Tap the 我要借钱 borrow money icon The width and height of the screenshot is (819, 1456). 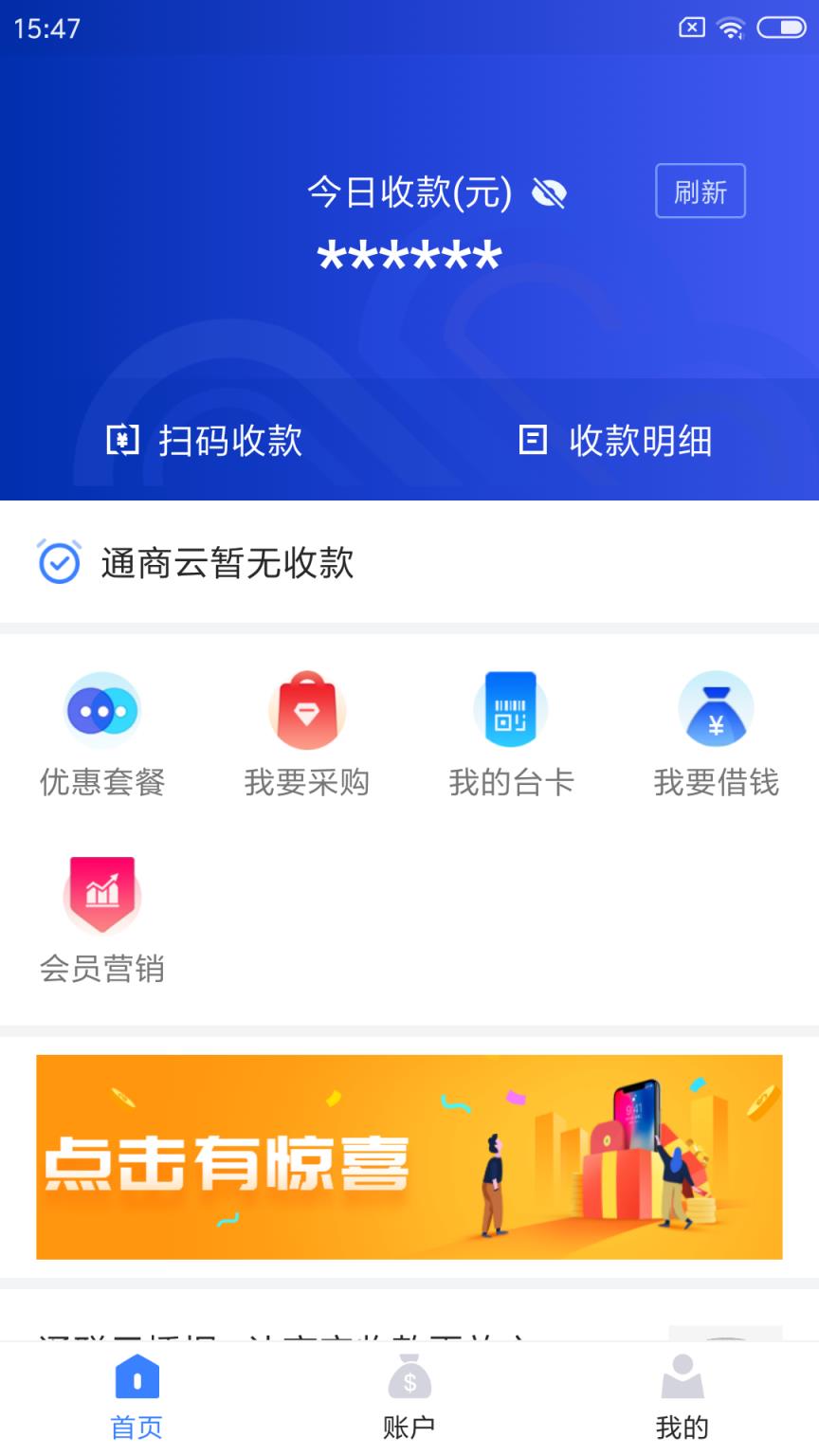[717, 709]
